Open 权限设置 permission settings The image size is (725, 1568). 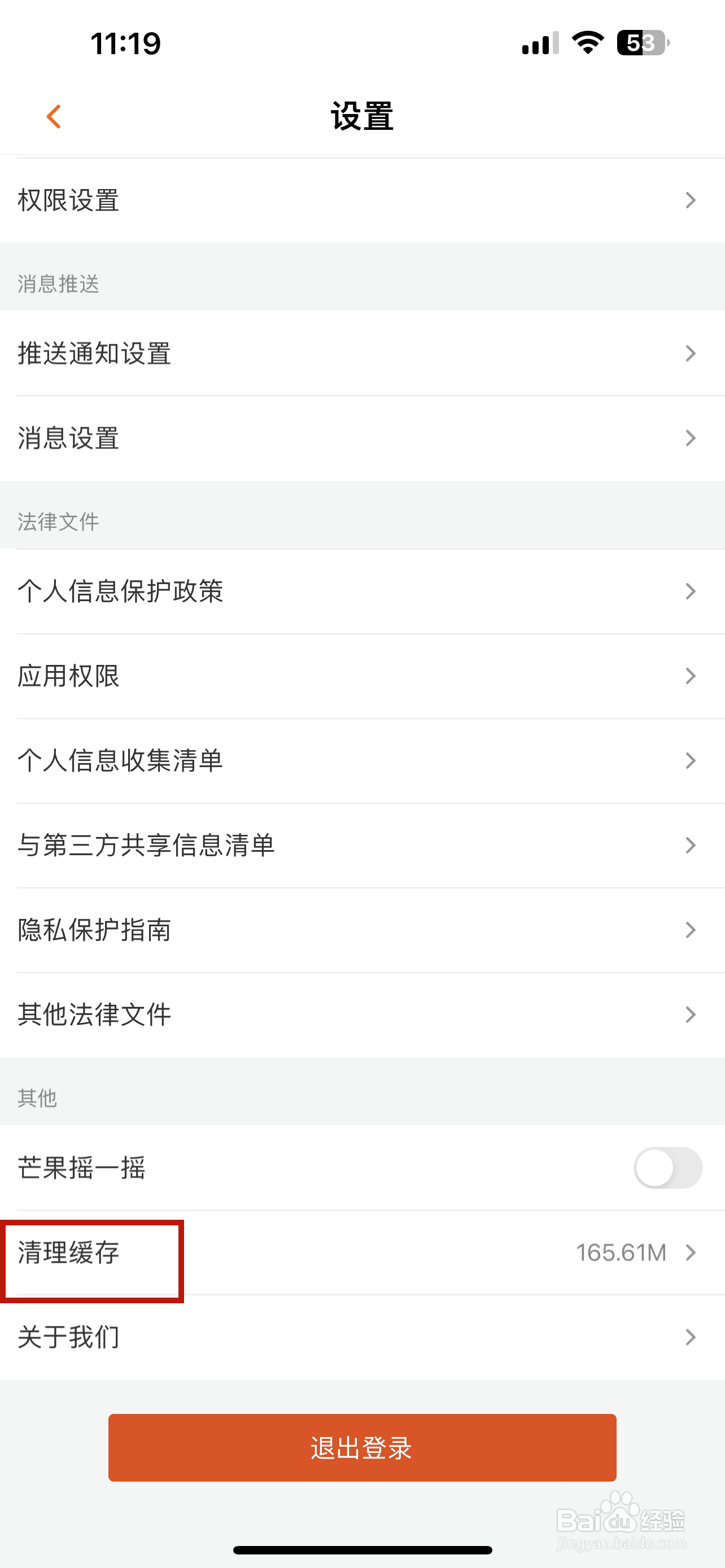362,201
